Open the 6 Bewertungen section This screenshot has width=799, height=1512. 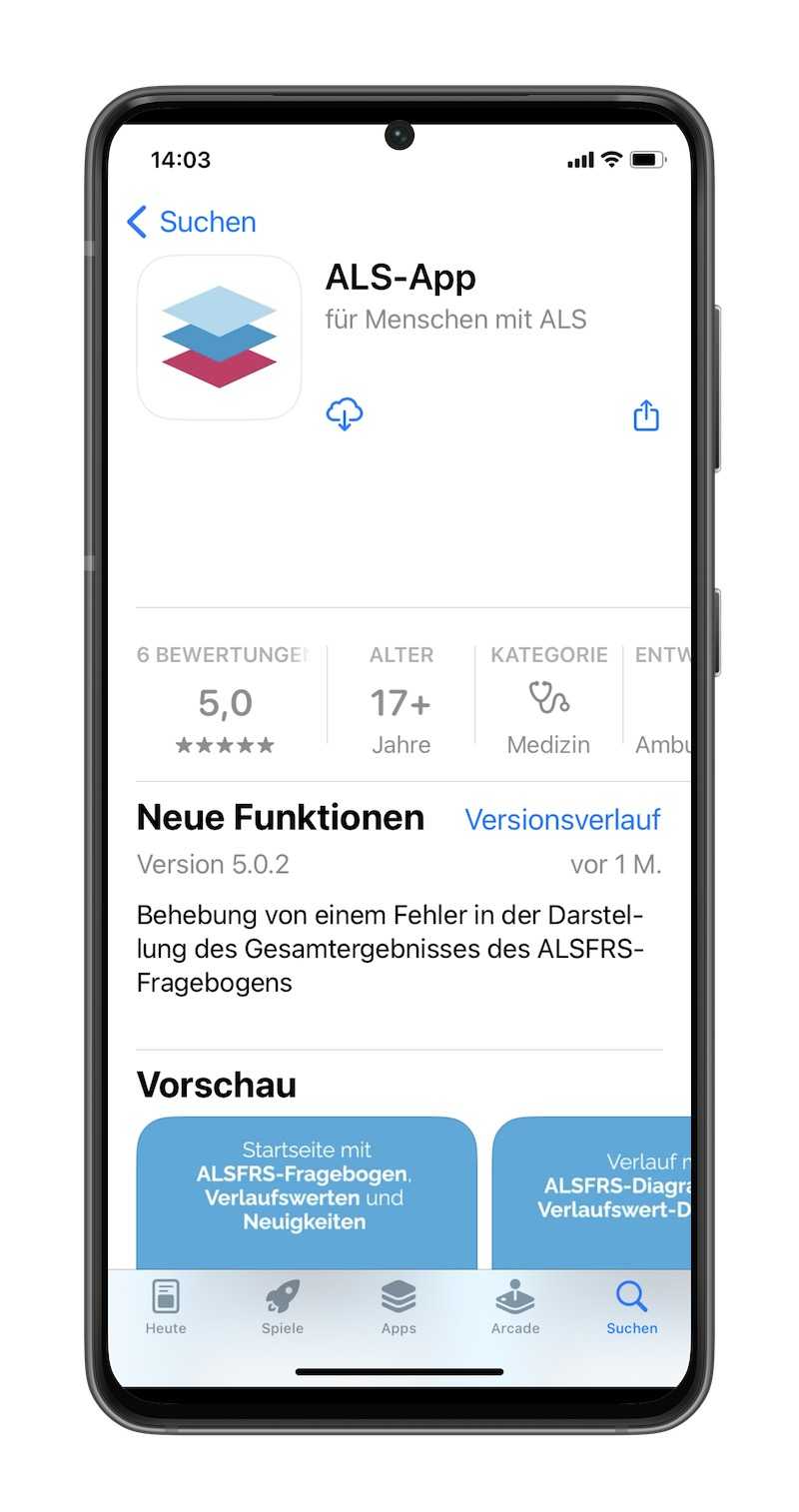click(226, 654)
